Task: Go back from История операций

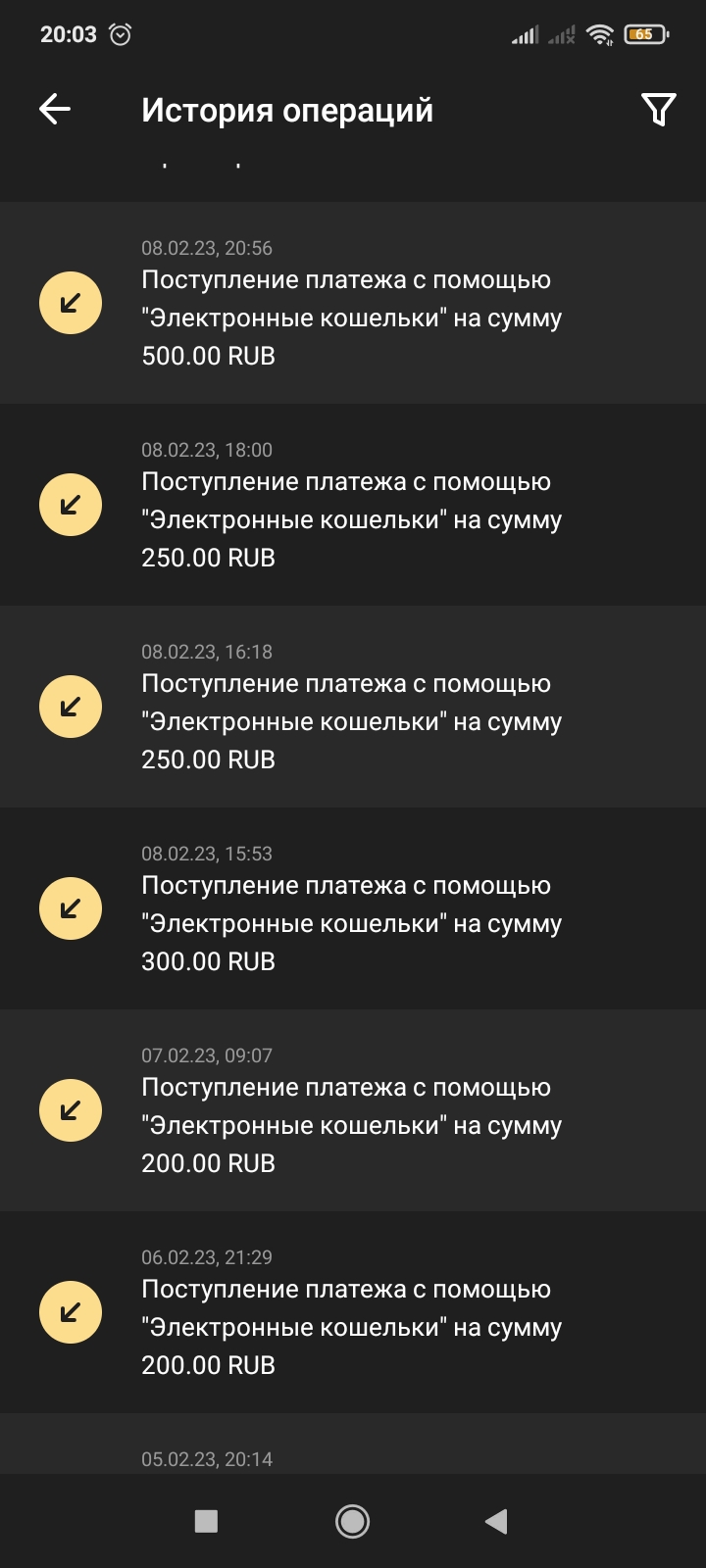Action: tap(55, 110)
